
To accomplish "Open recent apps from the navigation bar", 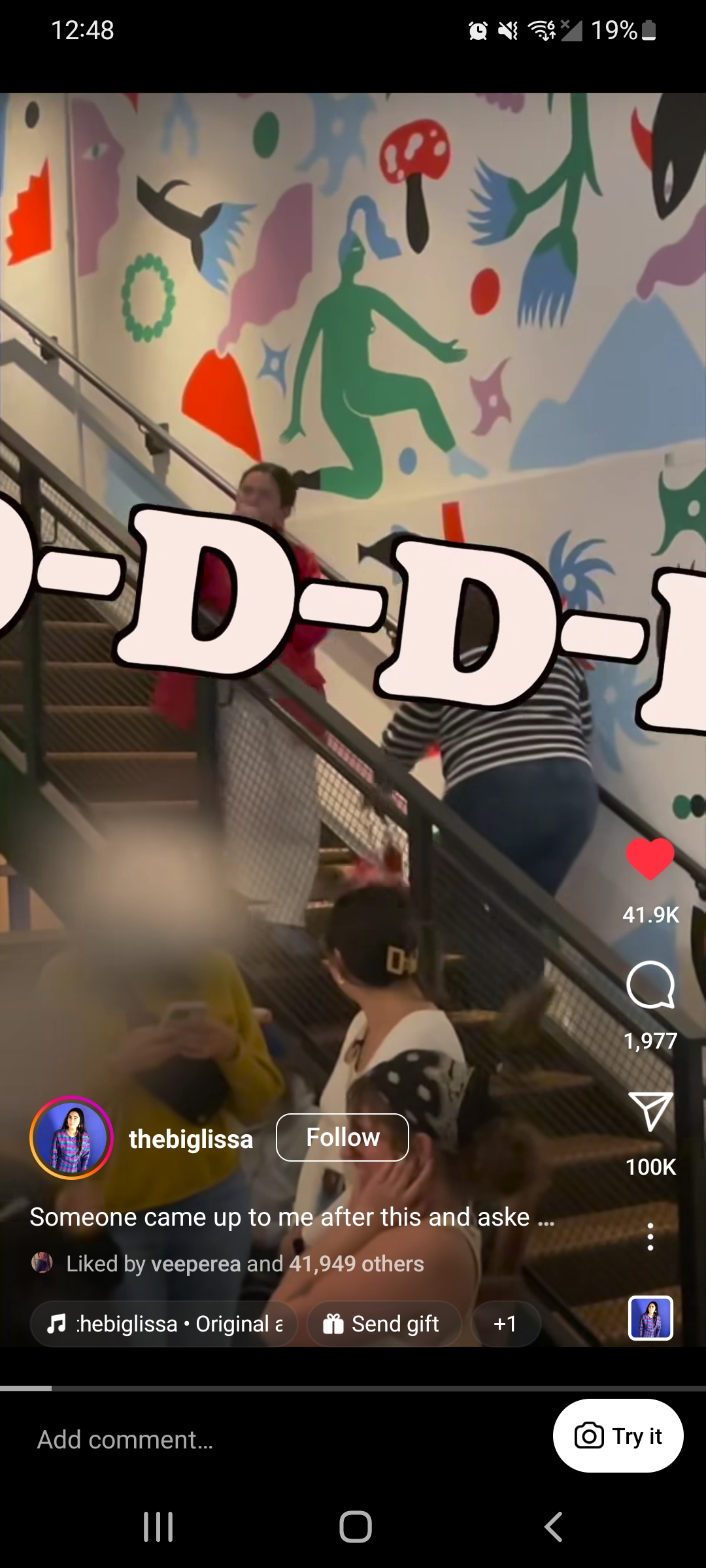I will (158, 1527).
